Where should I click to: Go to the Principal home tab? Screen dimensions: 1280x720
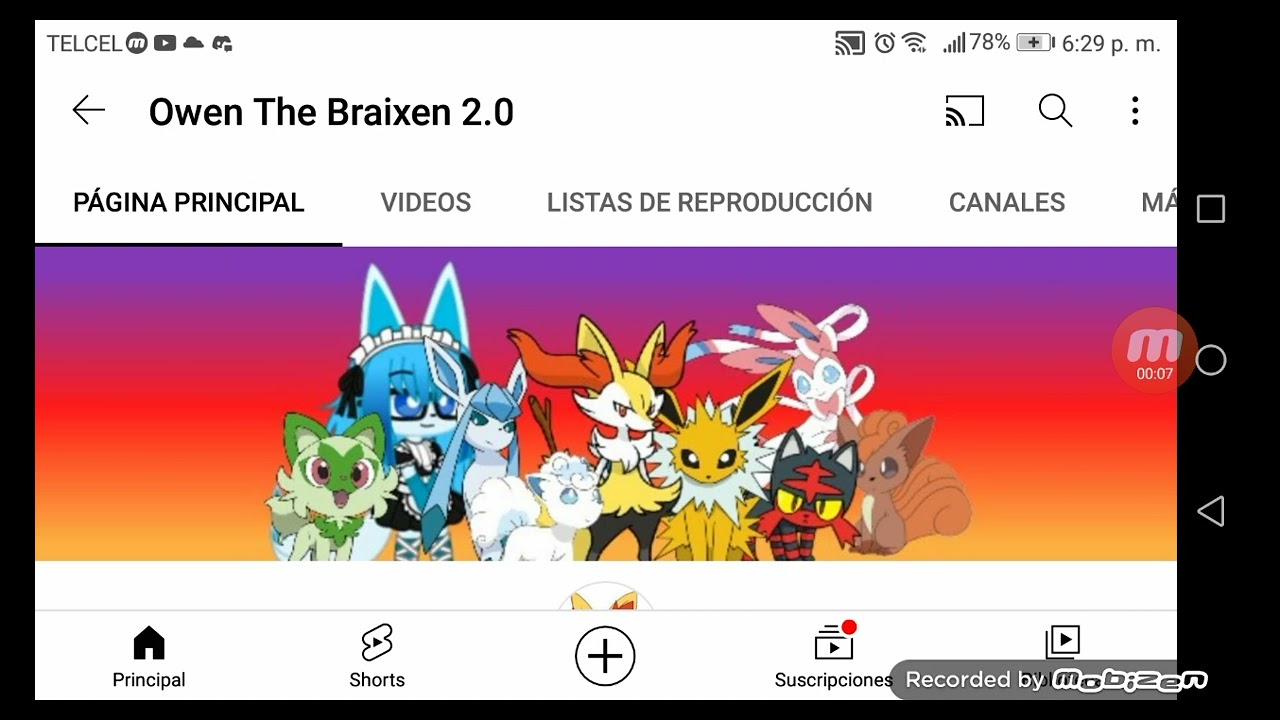tap(149, 657)
